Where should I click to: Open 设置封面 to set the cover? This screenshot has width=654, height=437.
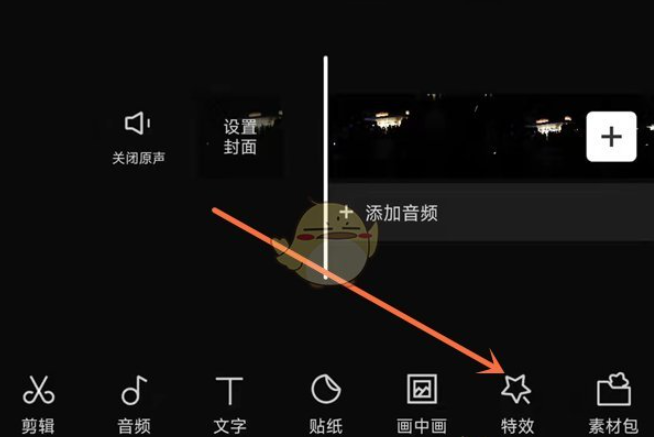(240, 137)
